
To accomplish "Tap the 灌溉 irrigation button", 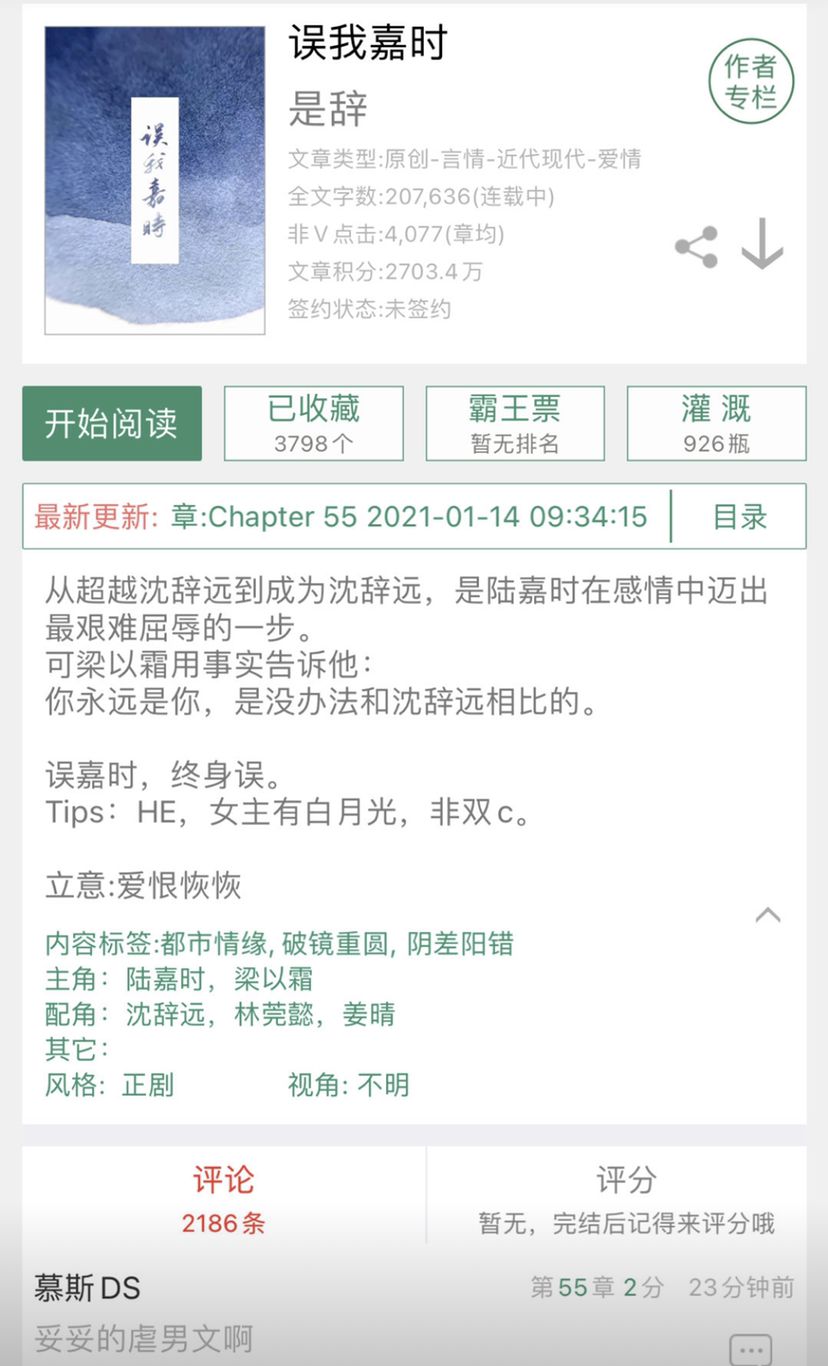I will click(x=716, y=423).
